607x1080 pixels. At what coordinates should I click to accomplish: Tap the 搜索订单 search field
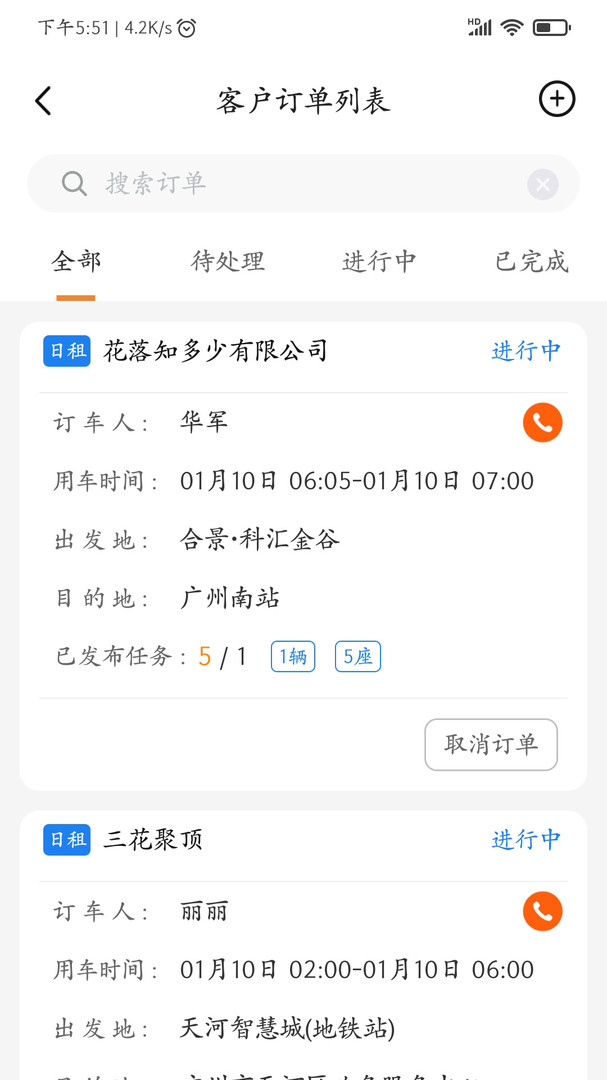pyautogui.click(x=303, y=183)
